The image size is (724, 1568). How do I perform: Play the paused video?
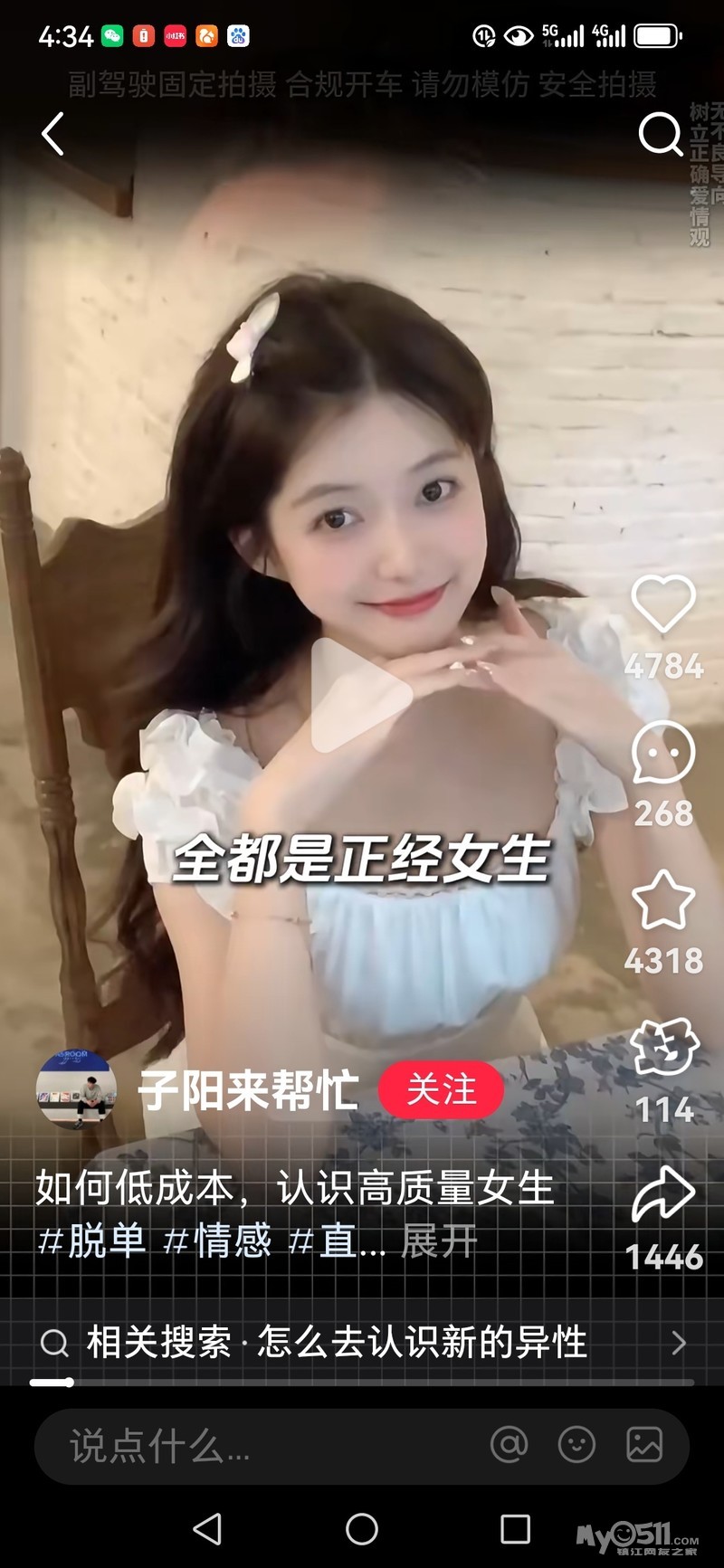click(360, 695)
